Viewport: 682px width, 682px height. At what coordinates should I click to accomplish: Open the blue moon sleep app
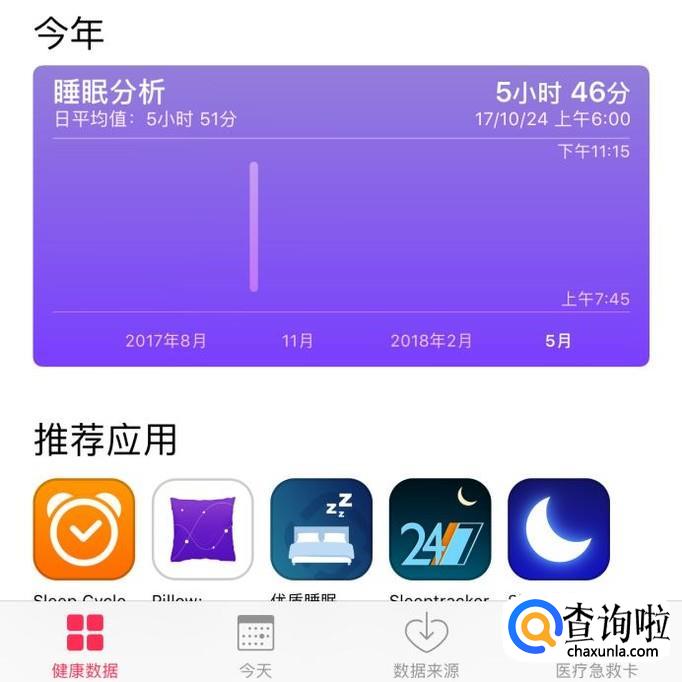click(x=558, y=529)
